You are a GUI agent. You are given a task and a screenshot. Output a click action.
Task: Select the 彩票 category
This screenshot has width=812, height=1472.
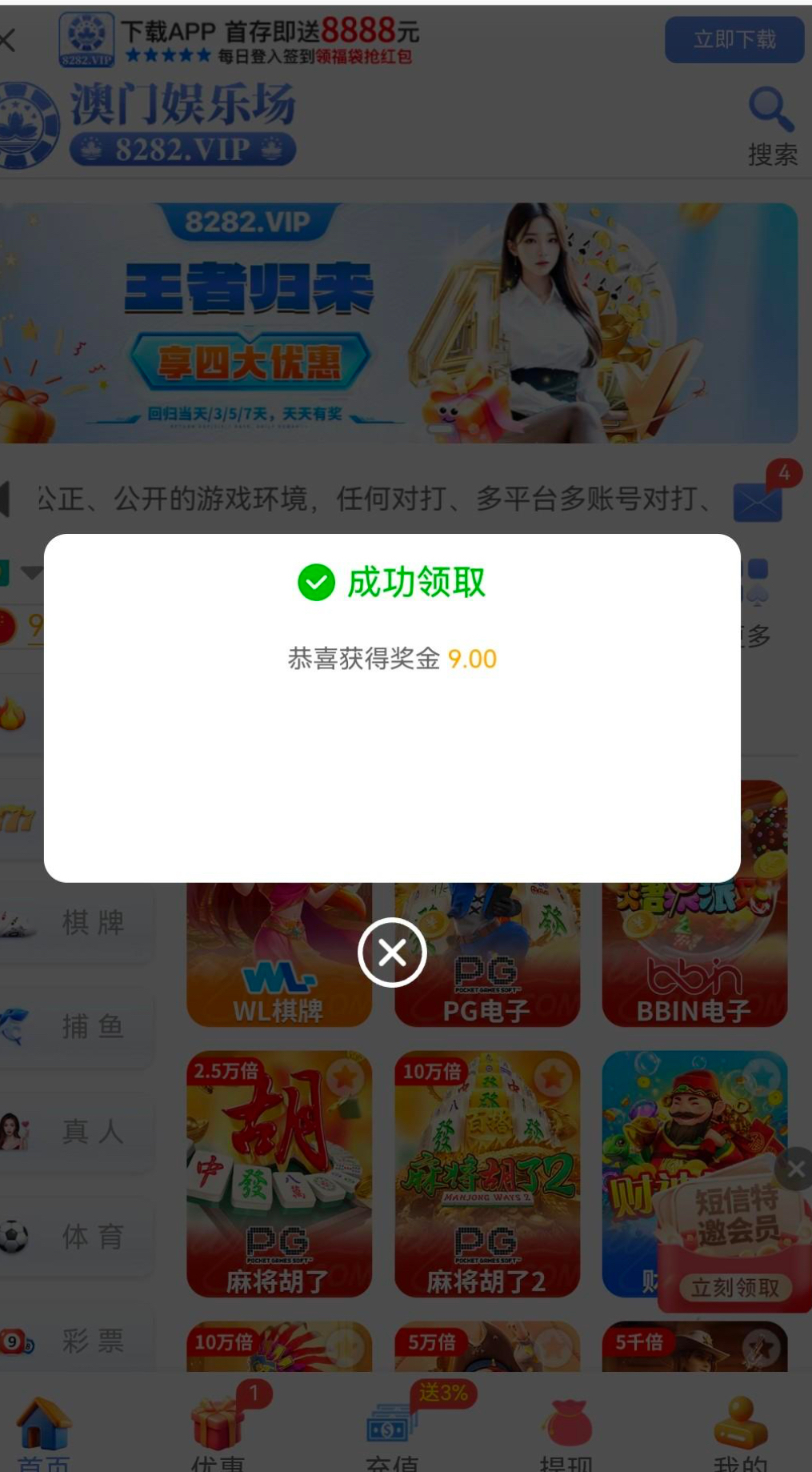(76, 1341)
